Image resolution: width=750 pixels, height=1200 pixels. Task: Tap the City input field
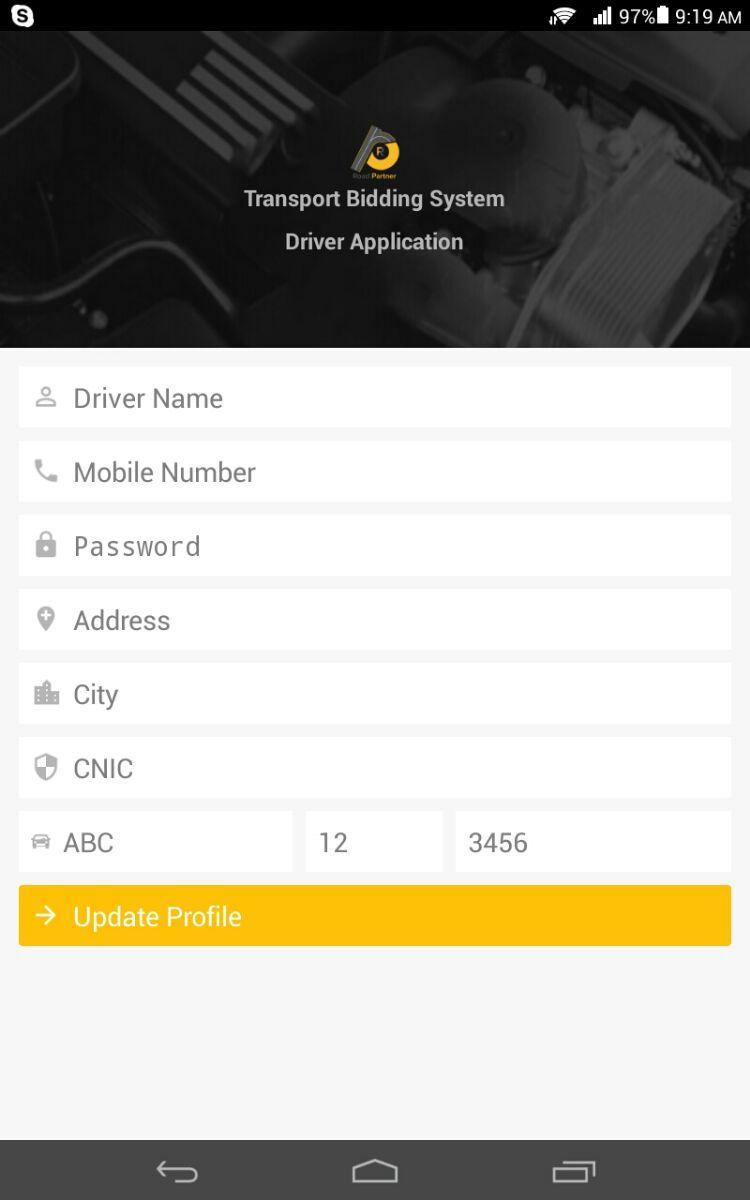[375, 694]
